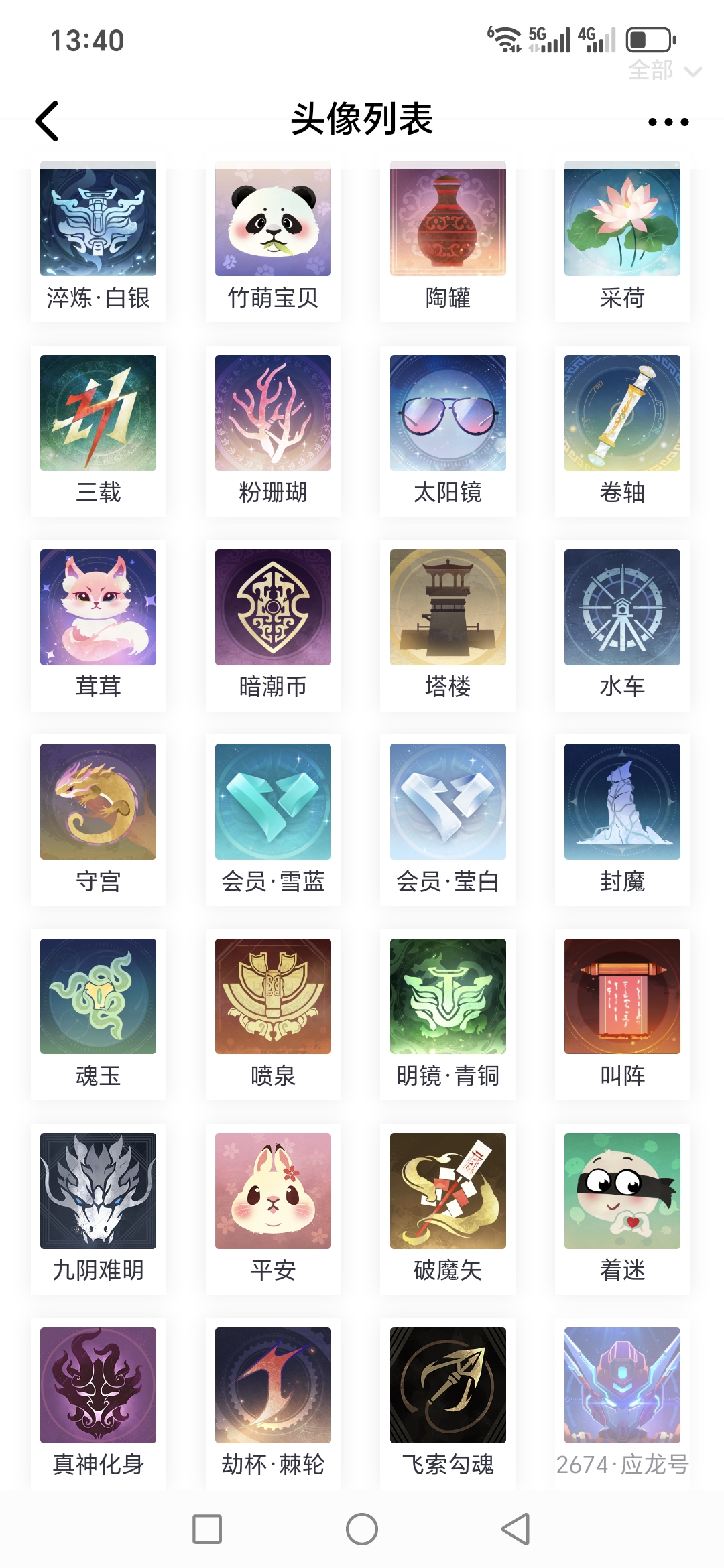The width and height of the screenshot is (724, 1568).
Task: Go to the system home screen
Action: pos(362,1529)
